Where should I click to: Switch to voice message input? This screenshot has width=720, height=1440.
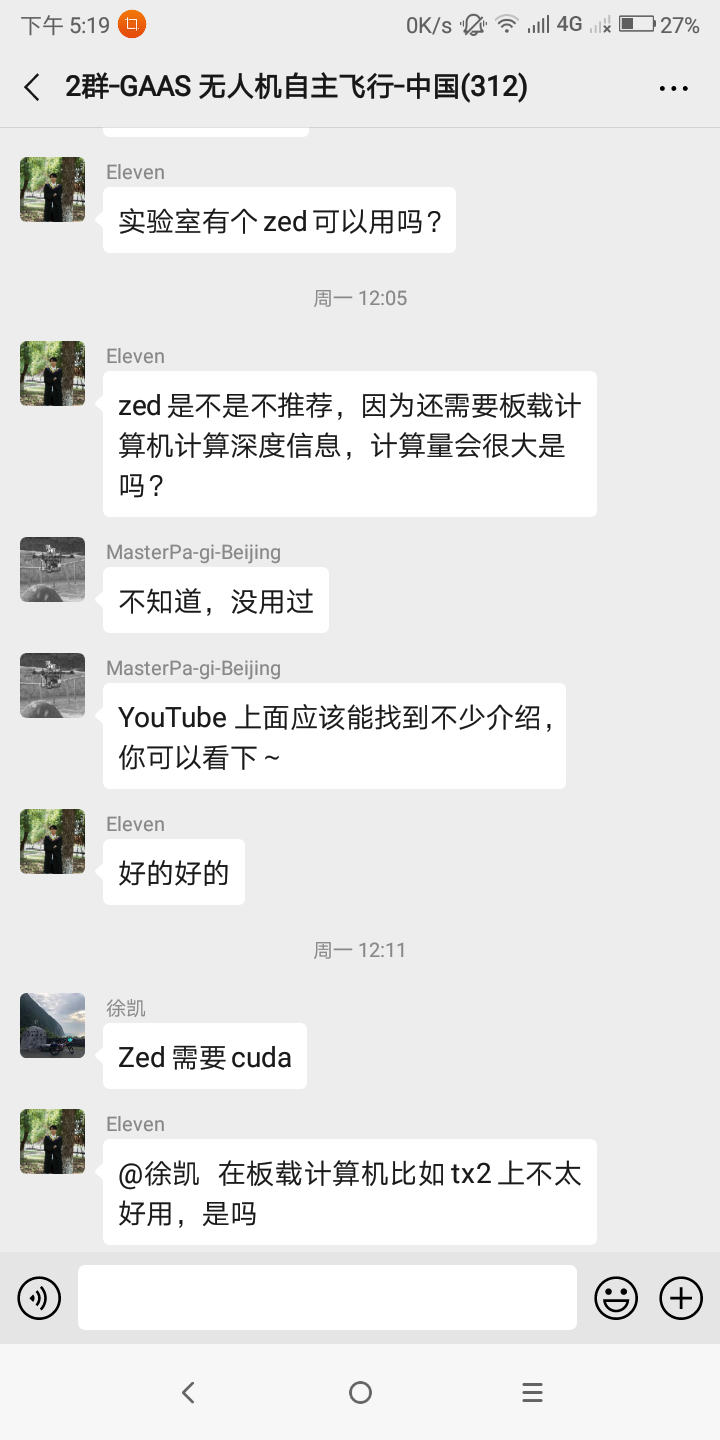[x=39, y=1298]
